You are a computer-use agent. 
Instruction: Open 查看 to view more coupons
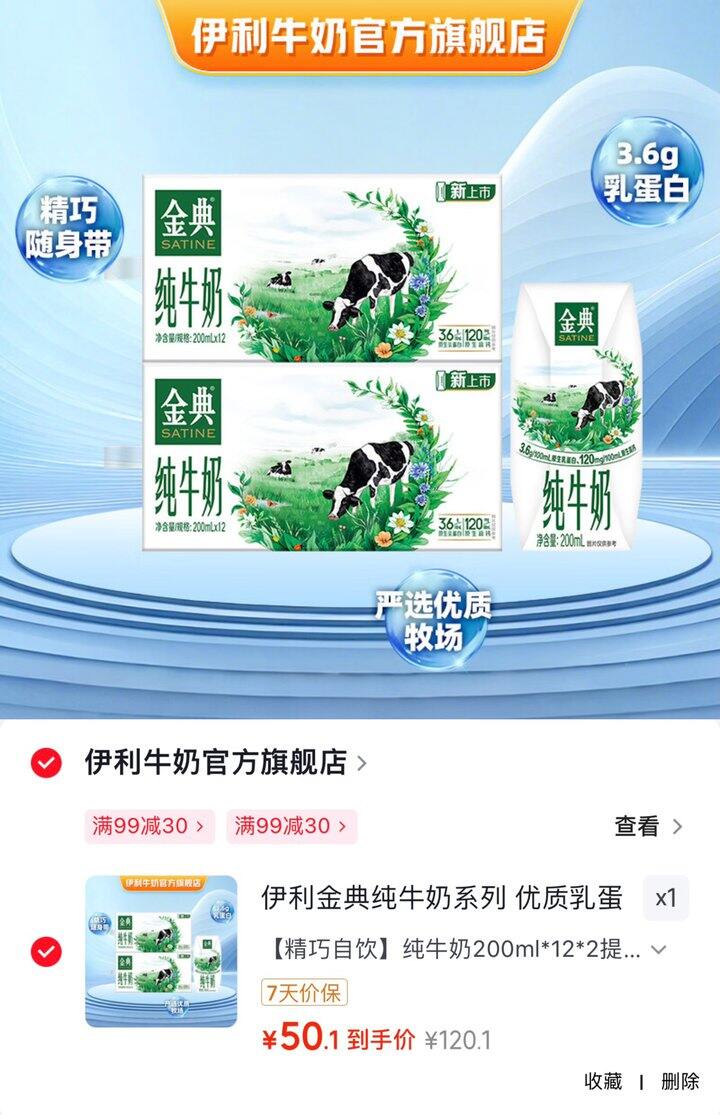pyautogui.click(x=648, y=826)
